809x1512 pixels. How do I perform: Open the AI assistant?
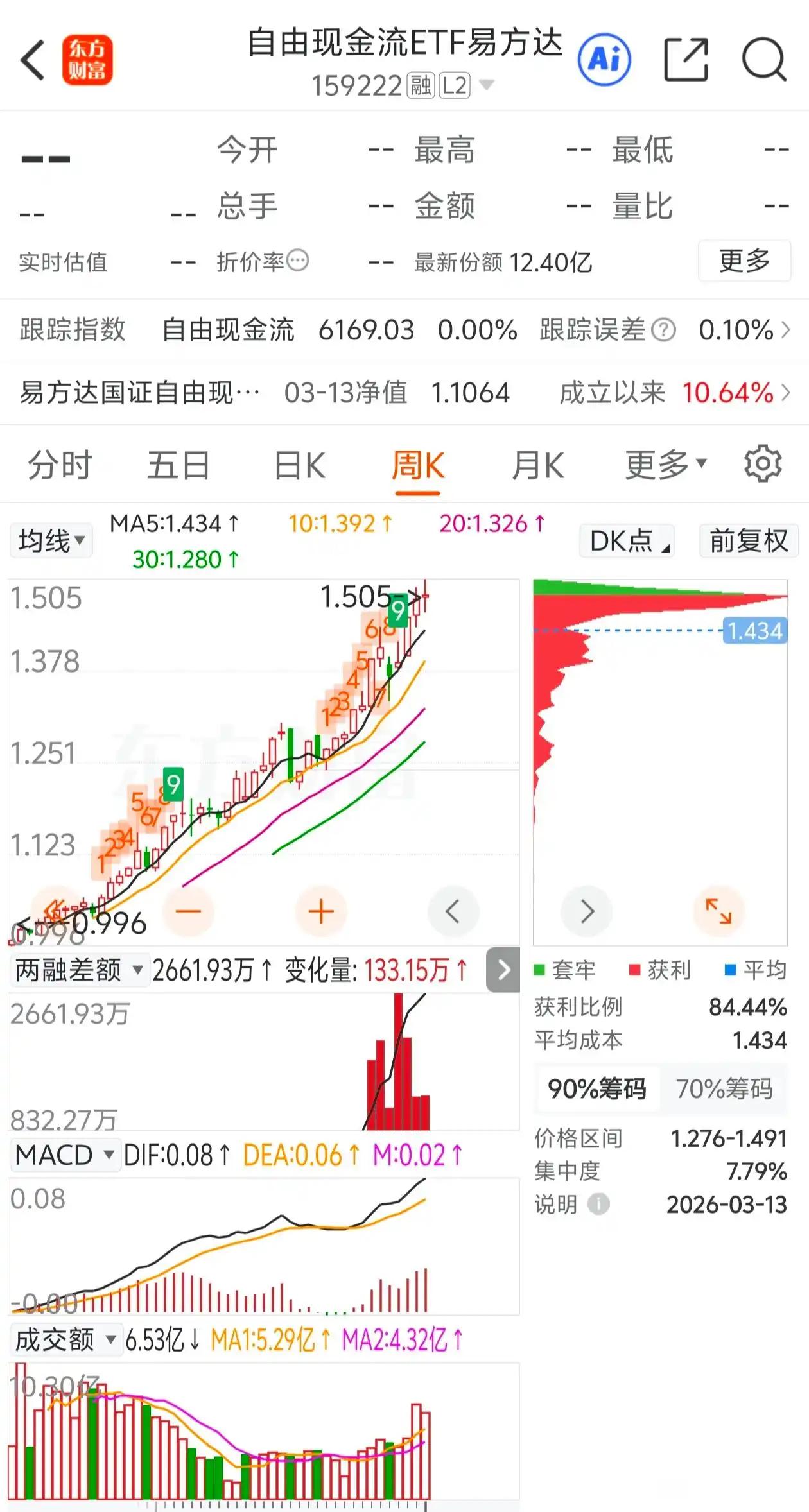(604, 58)
